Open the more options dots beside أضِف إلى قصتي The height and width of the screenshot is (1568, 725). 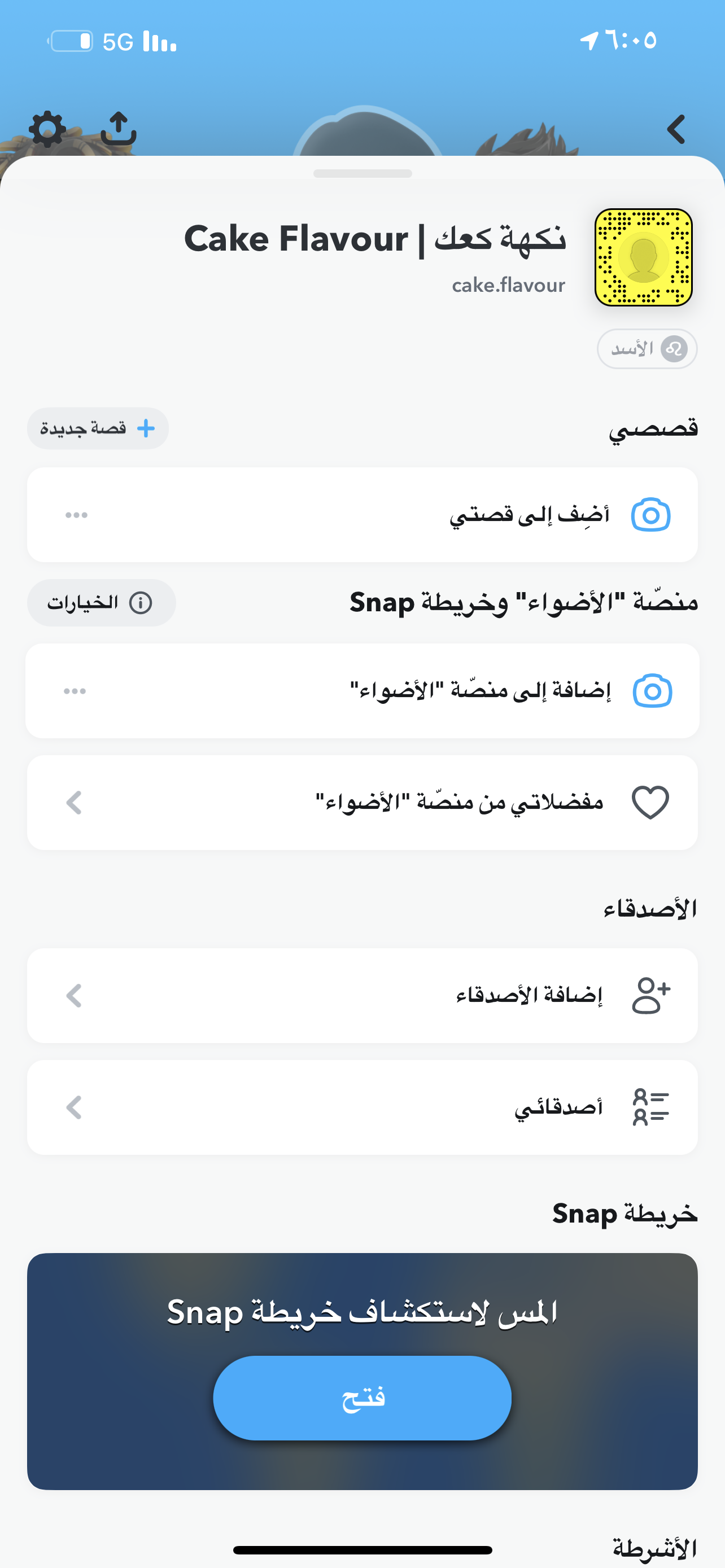pos(77,515)
